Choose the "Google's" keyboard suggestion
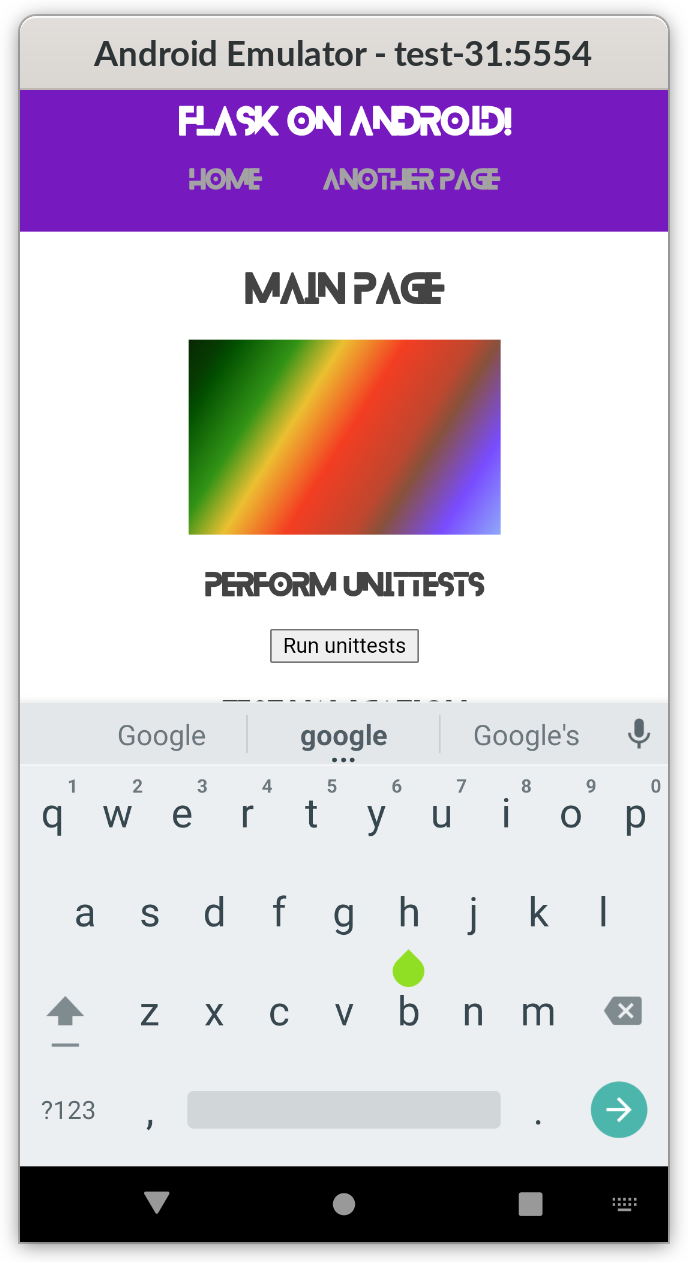The width and height of the screenshot is (688, 1262). pyautogui.click(x=526, y=736)
